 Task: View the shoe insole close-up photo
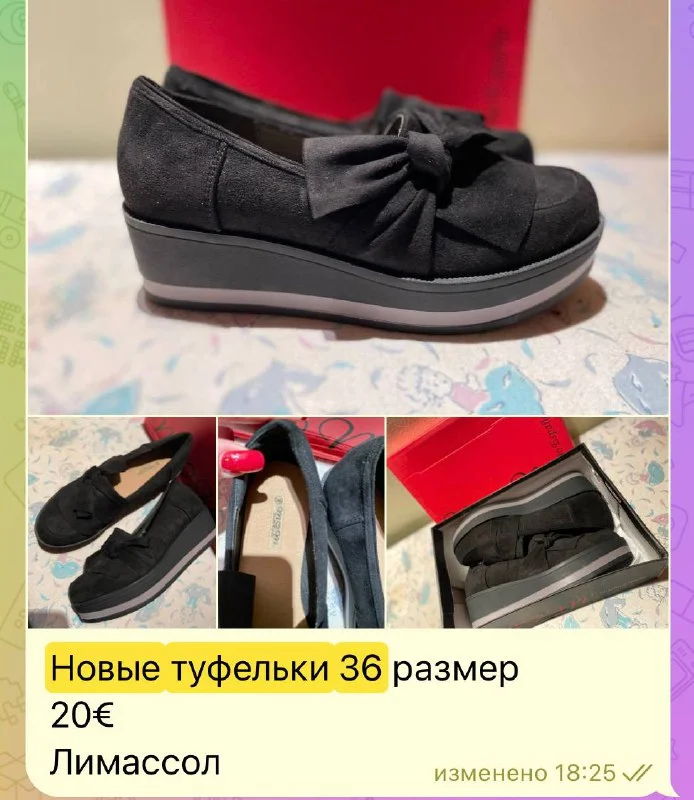(300, 522)
